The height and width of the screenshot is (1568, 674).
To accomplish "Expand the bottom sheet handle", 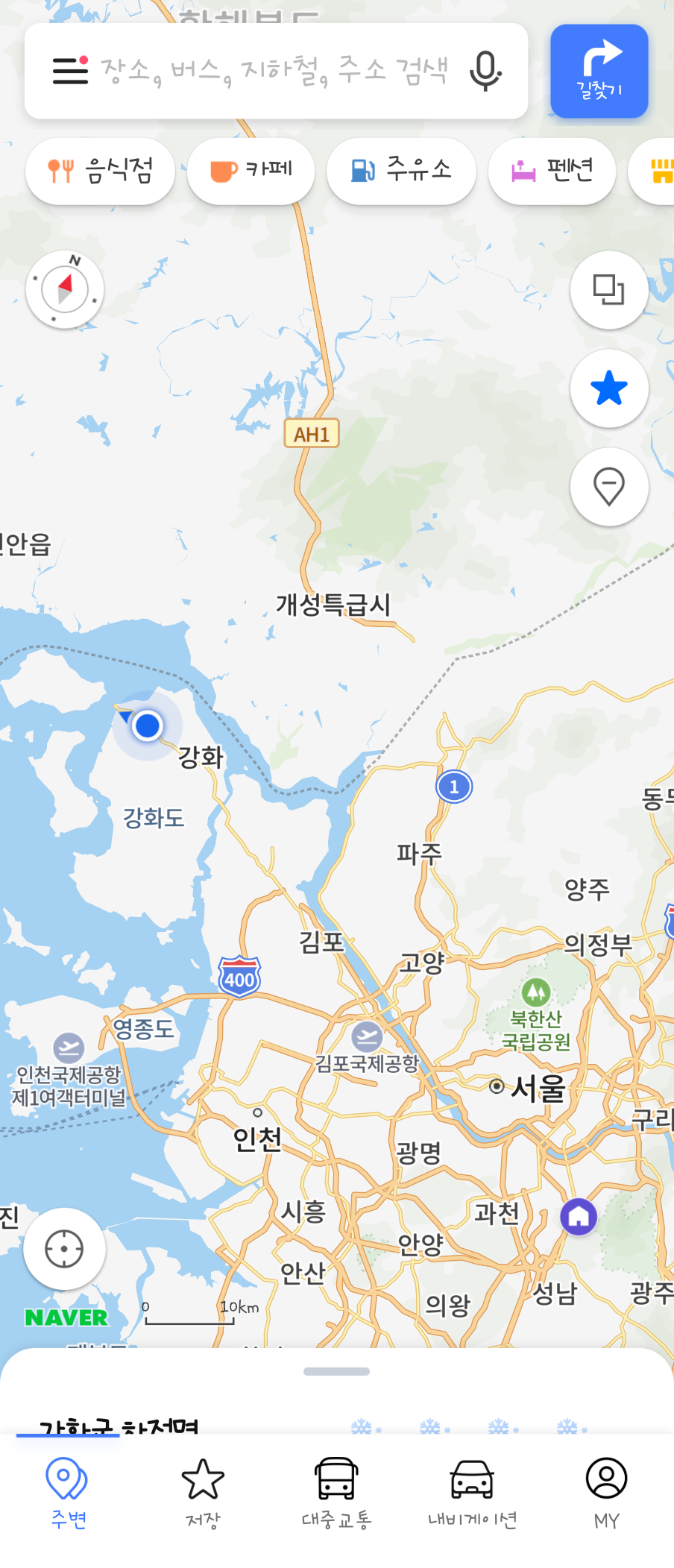I will pos(336,1371).
